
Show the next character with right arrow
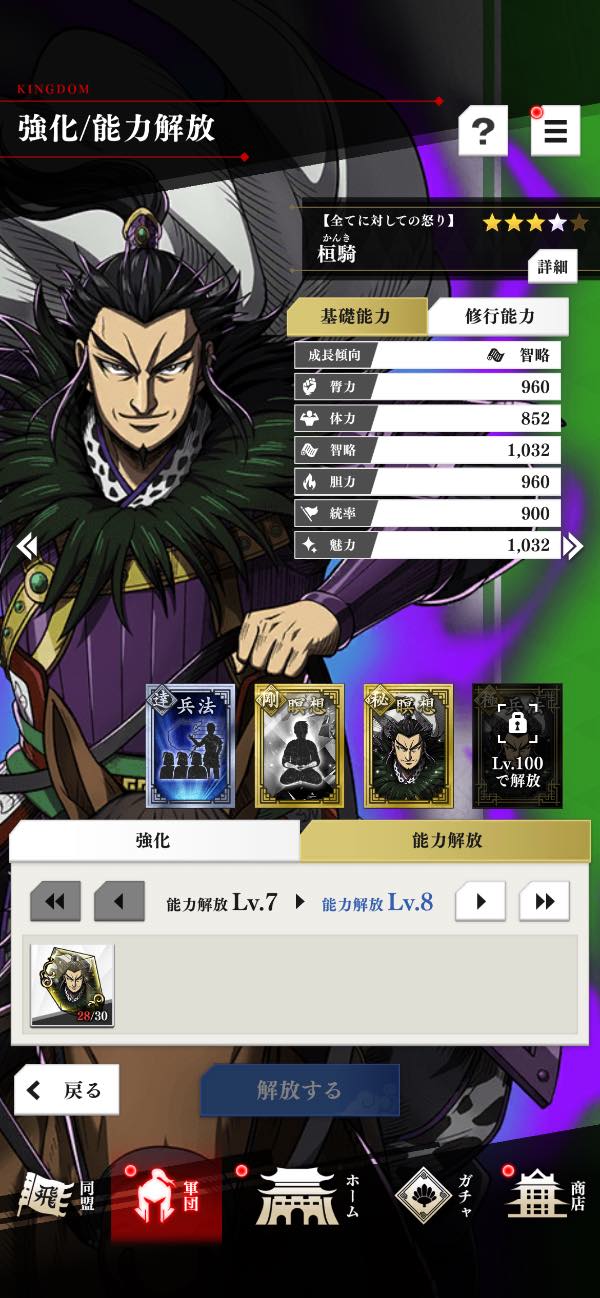pos(572,546)
